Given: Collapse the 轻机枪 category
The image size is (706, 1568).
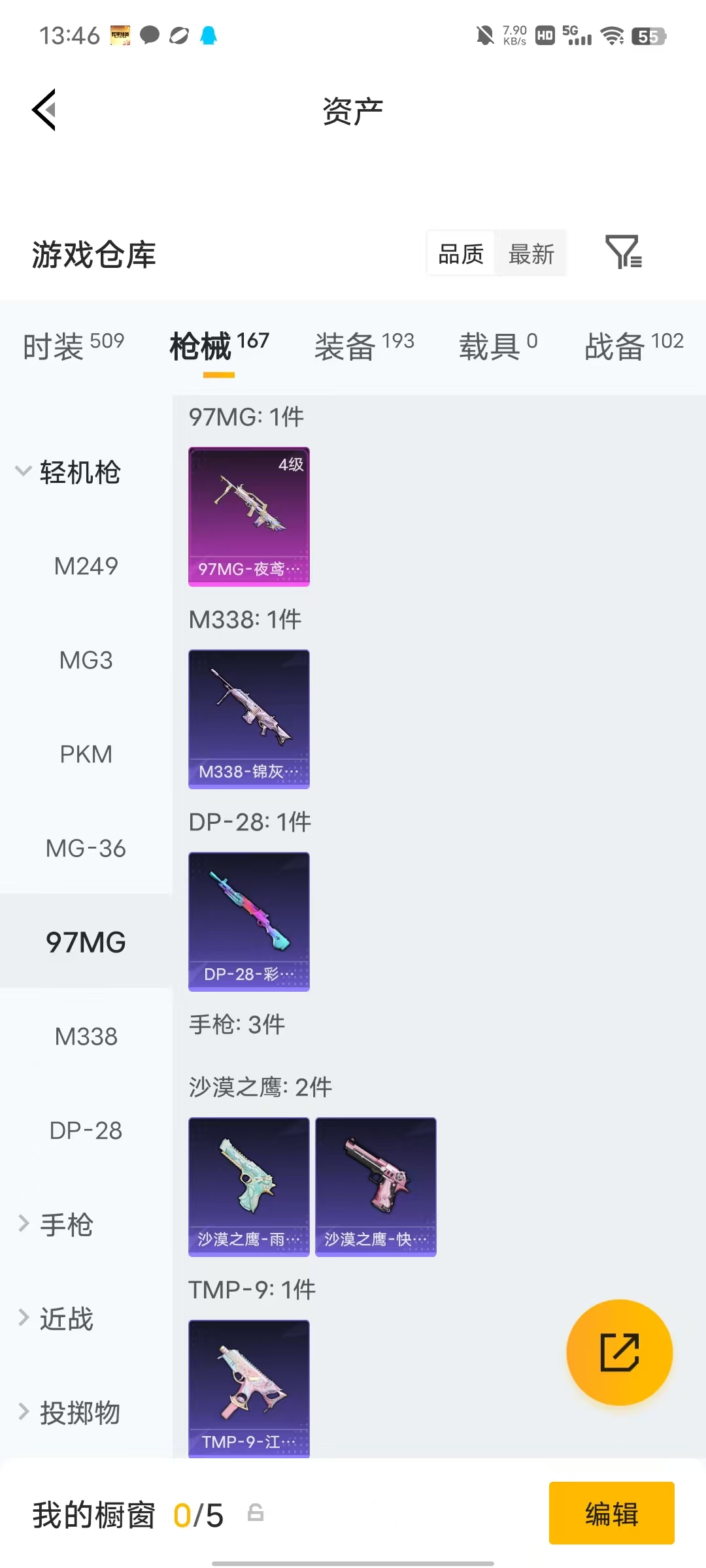Looking at the screenshot, I should [68, 472].
